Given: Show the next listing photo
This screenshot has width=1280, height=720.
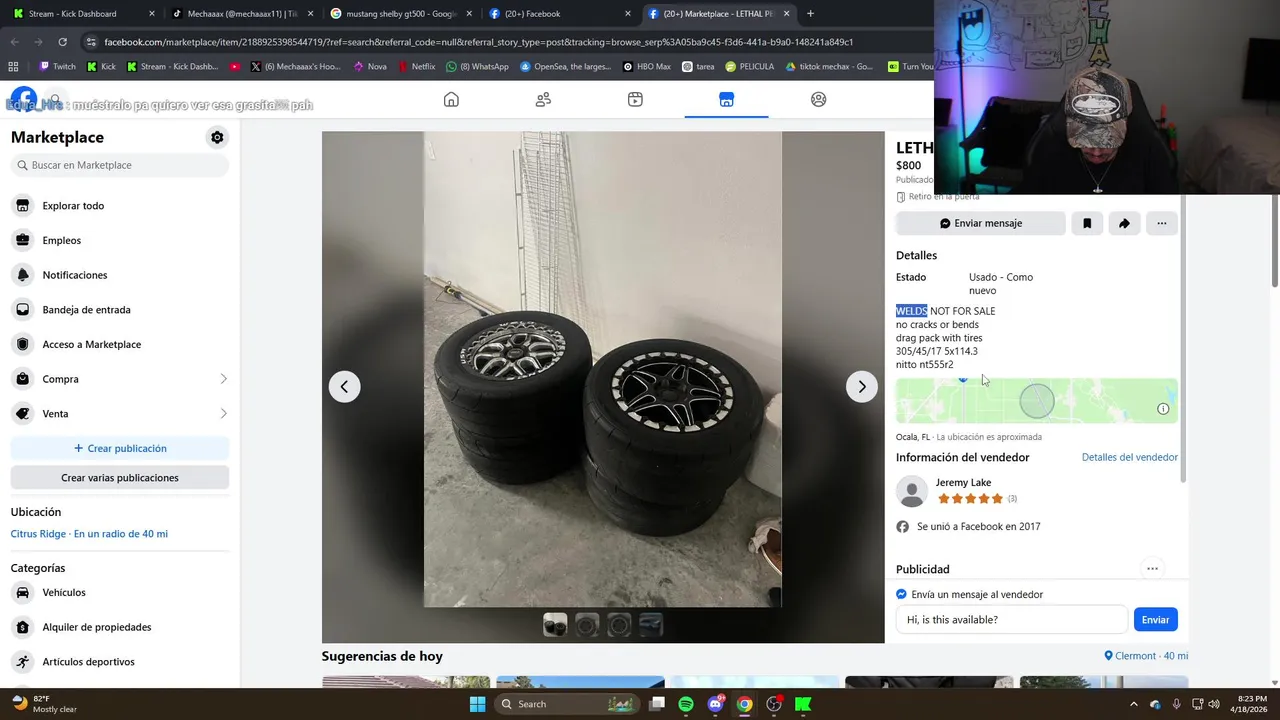Looking at the screenshot, I should click(x=861, y=387).
